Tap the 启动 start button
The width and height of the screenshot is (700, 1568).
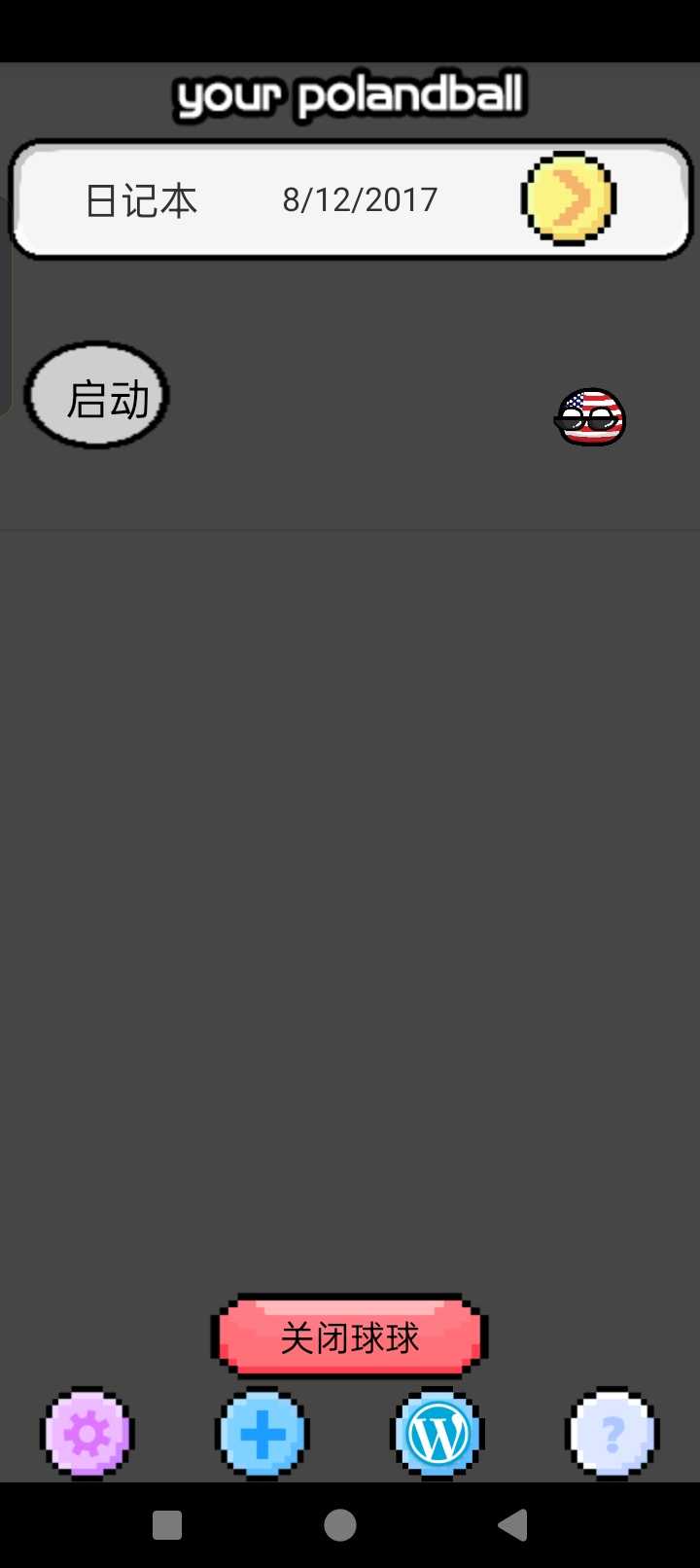(97, 396)
